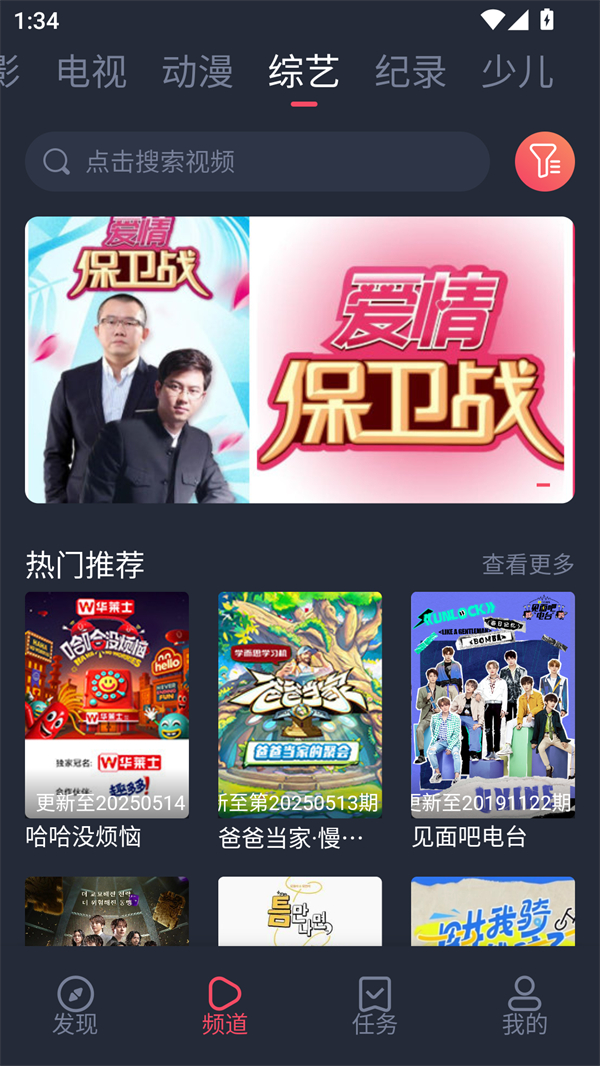Go to the 发现 tab

click(75, 1005)
